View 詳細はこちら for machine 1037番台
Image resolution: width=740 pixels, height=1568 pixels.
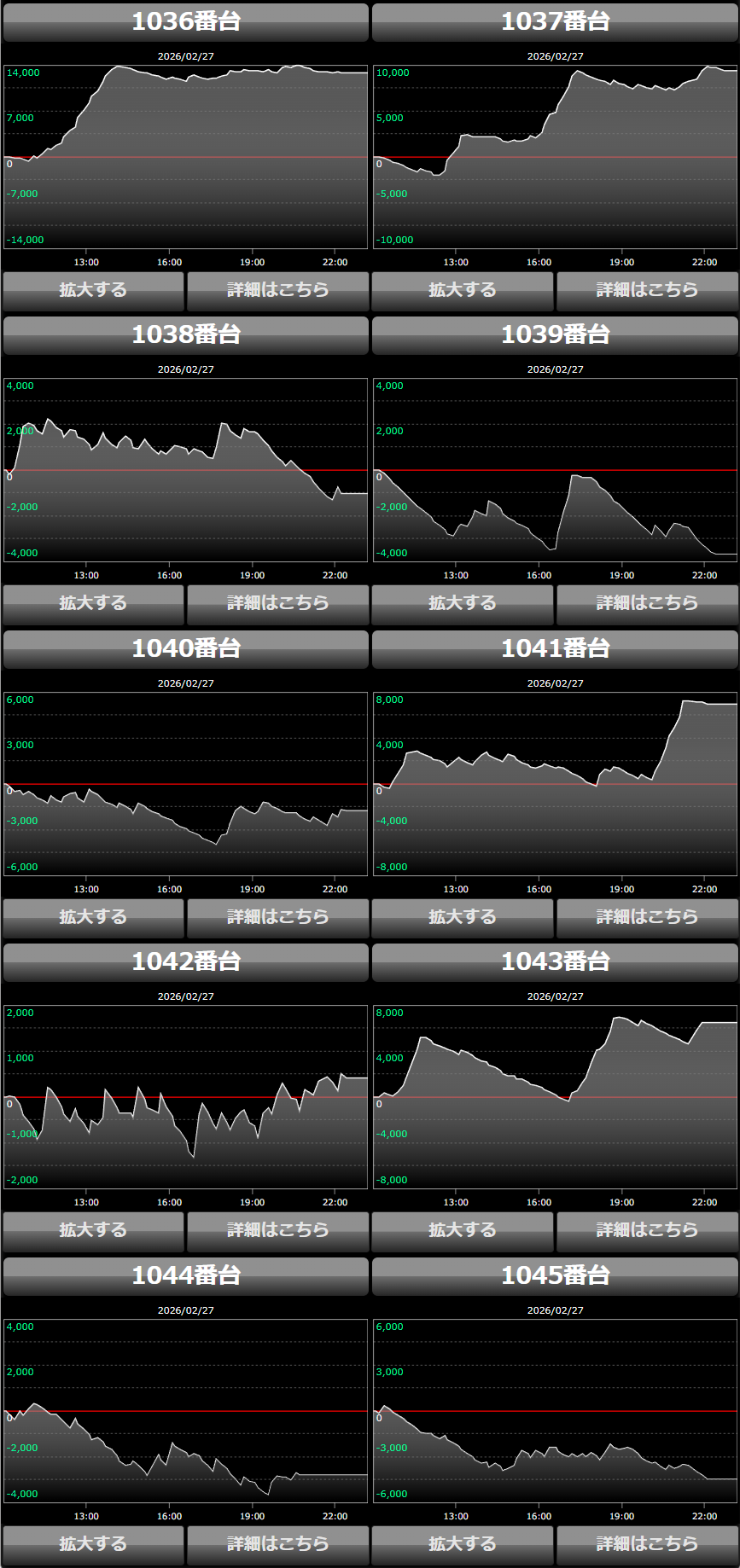647,290
